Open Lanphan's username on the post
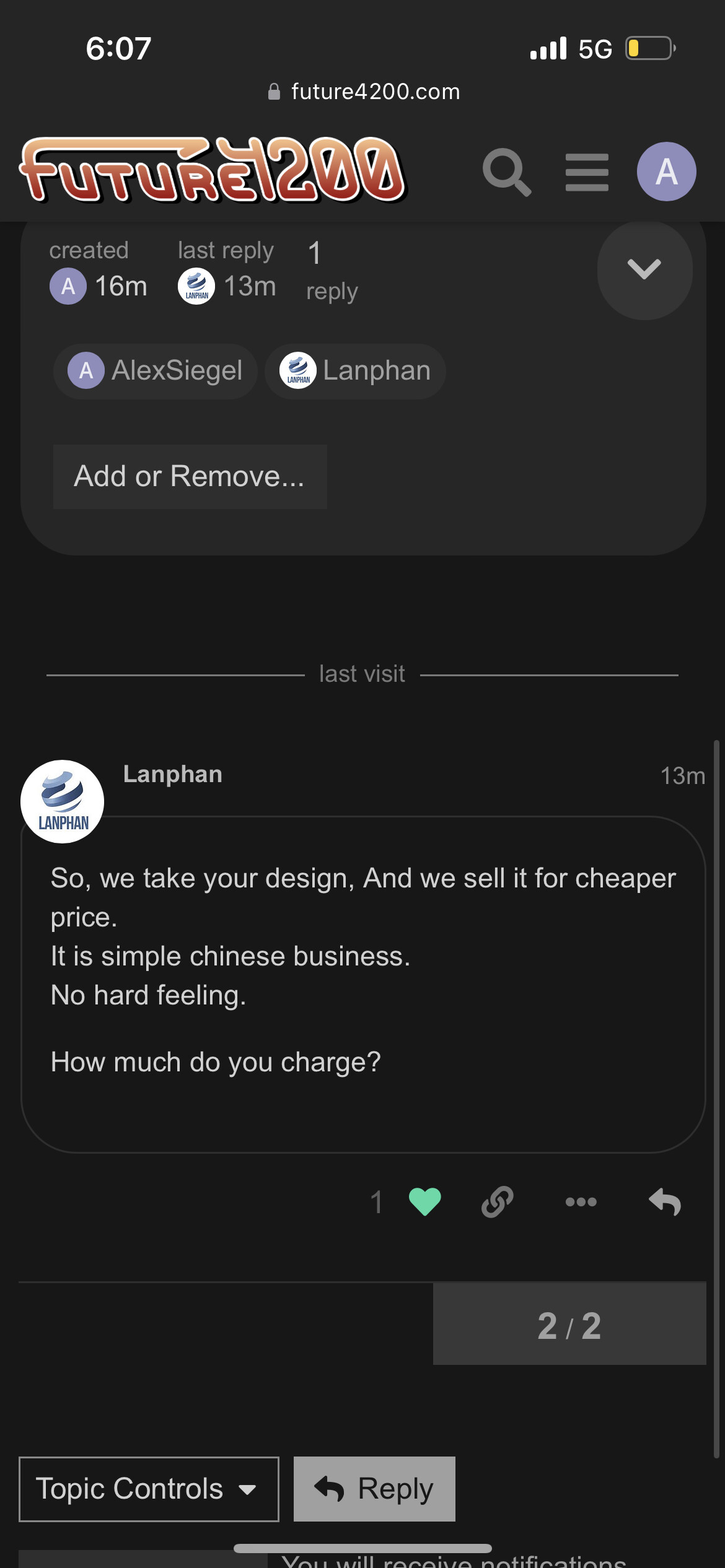 pyautogui.click(x=173, y=774)
